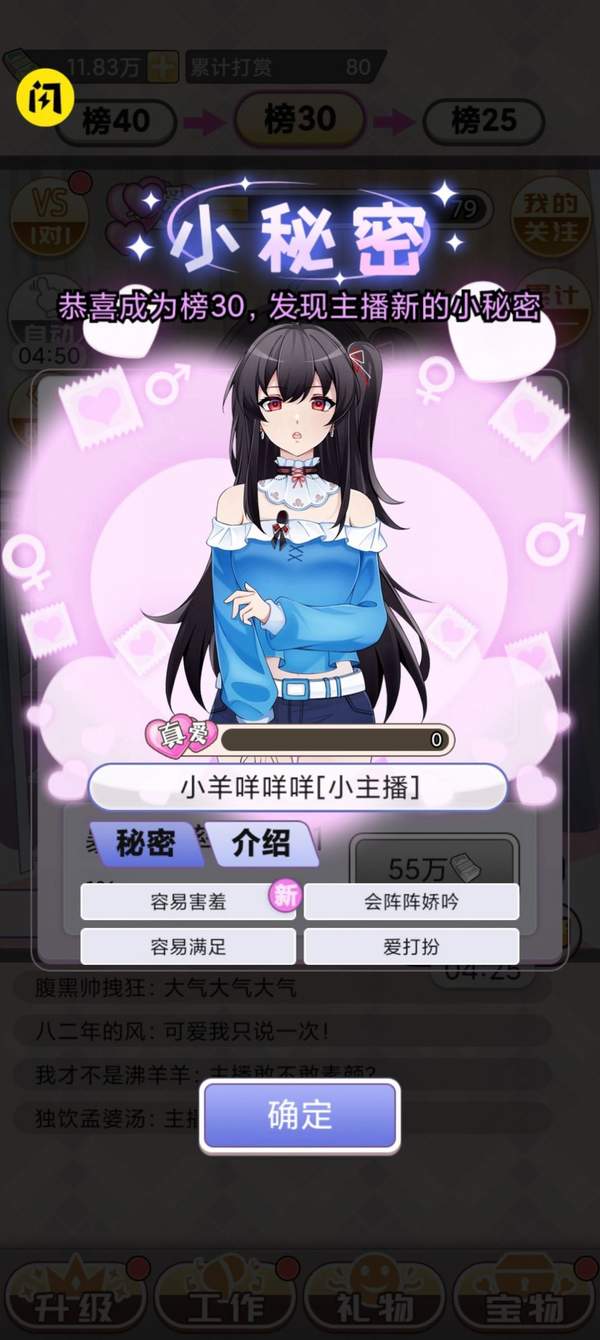Switch to the 介绍 tab

262,844
